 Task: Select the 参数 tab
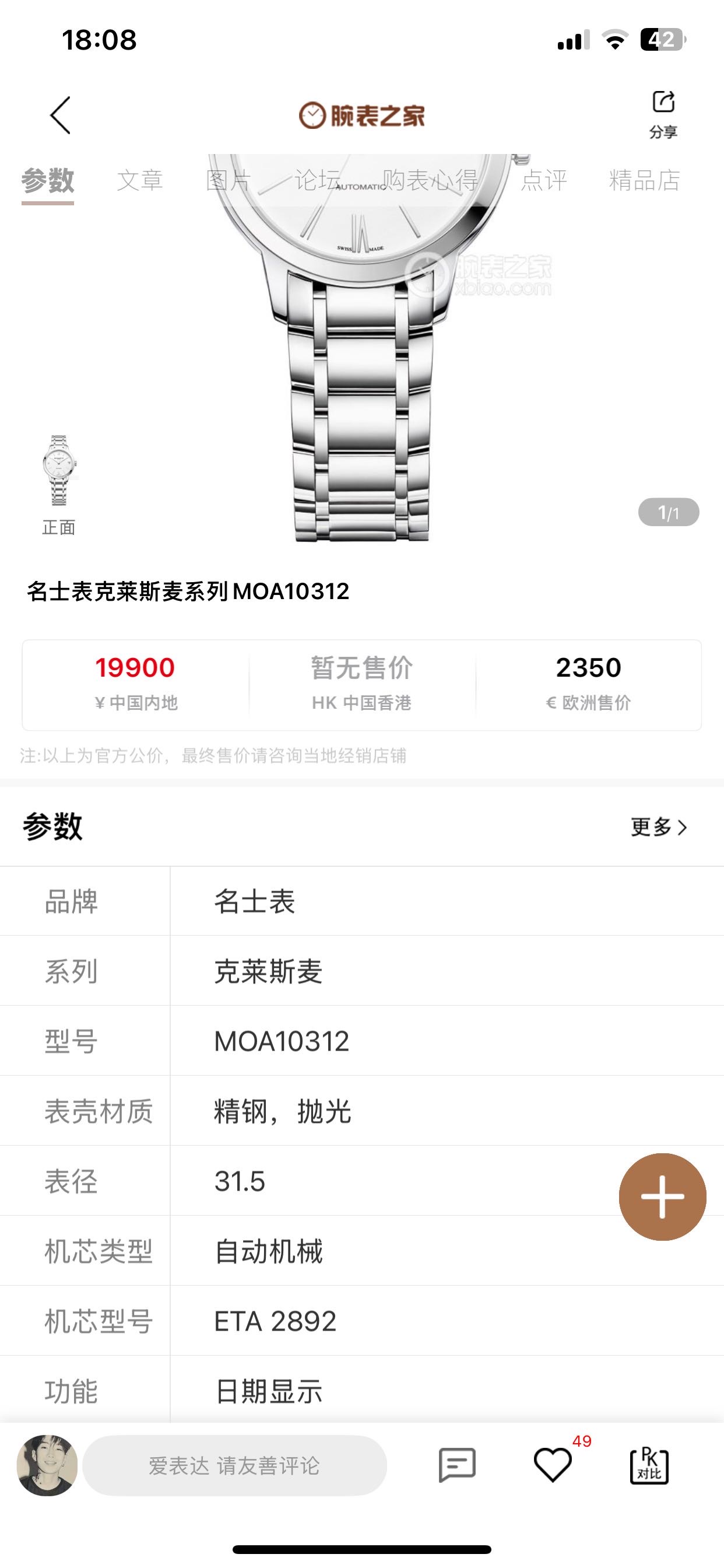pyautogui.click(x=47, y=180)
